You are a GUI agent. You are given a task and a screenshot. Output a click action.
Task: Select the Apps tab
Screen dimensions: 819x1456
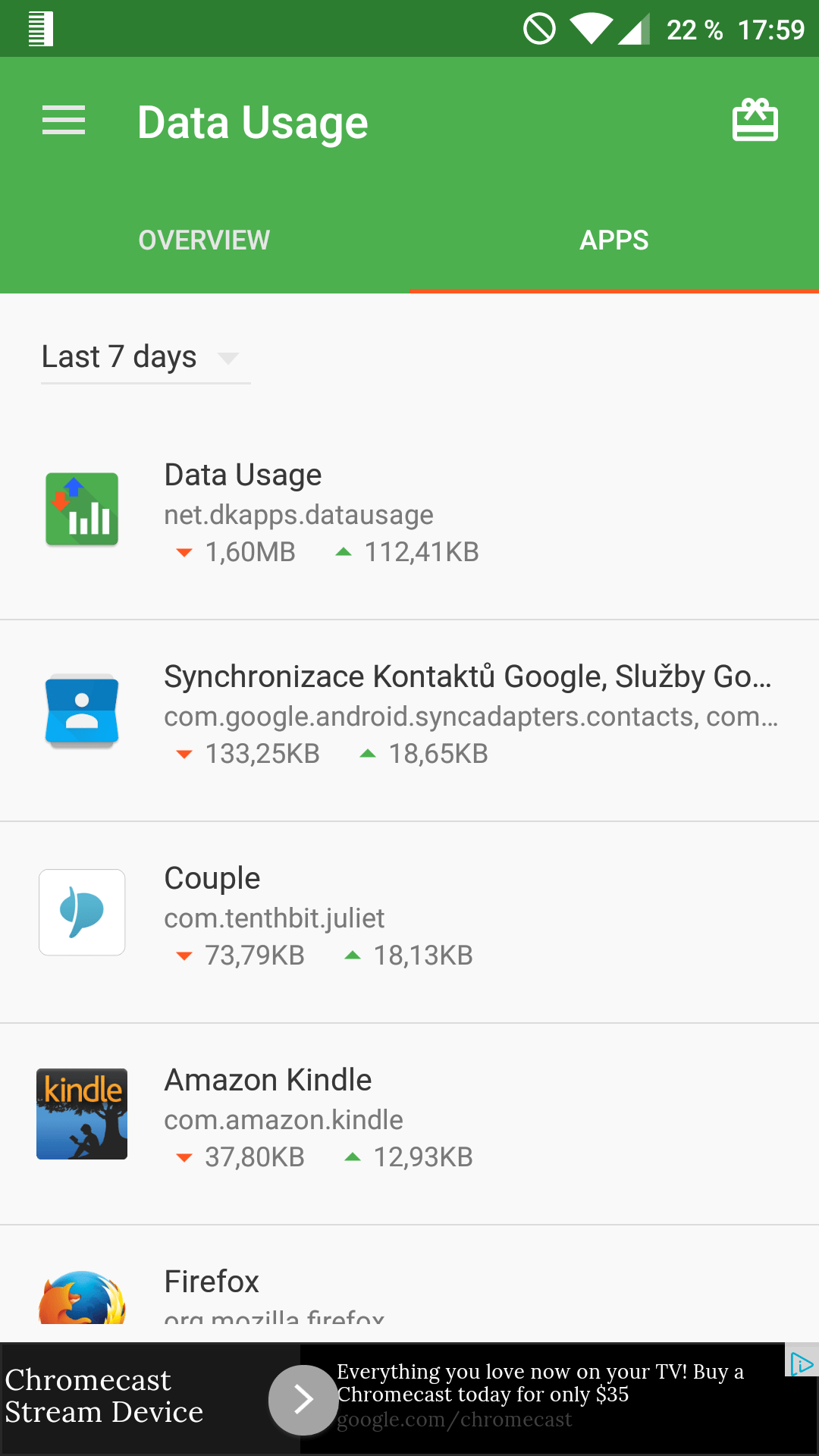tap(614, 240)
